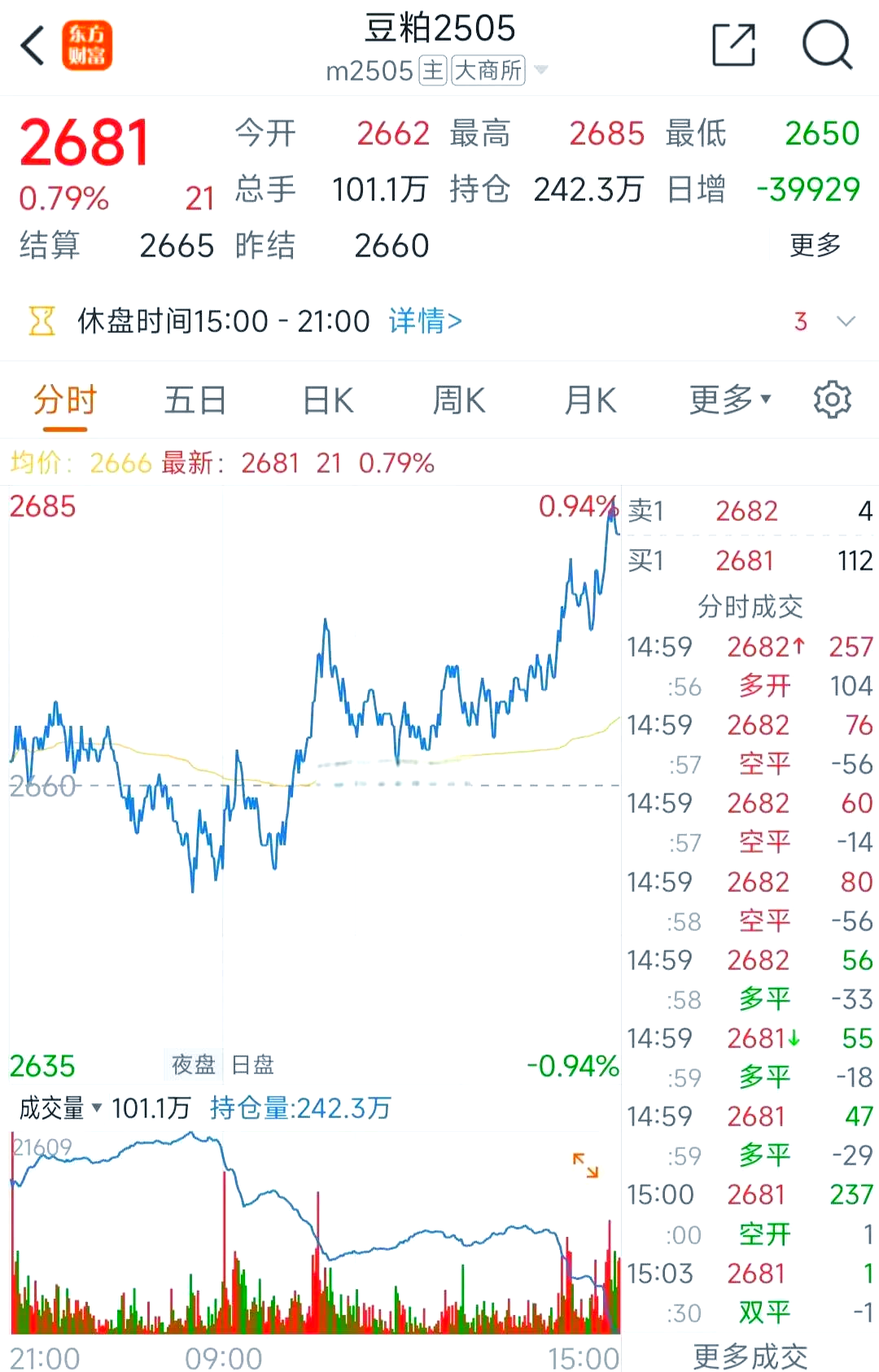
Task: Open the chart settings gear
Action: click(x=832, y=400)
